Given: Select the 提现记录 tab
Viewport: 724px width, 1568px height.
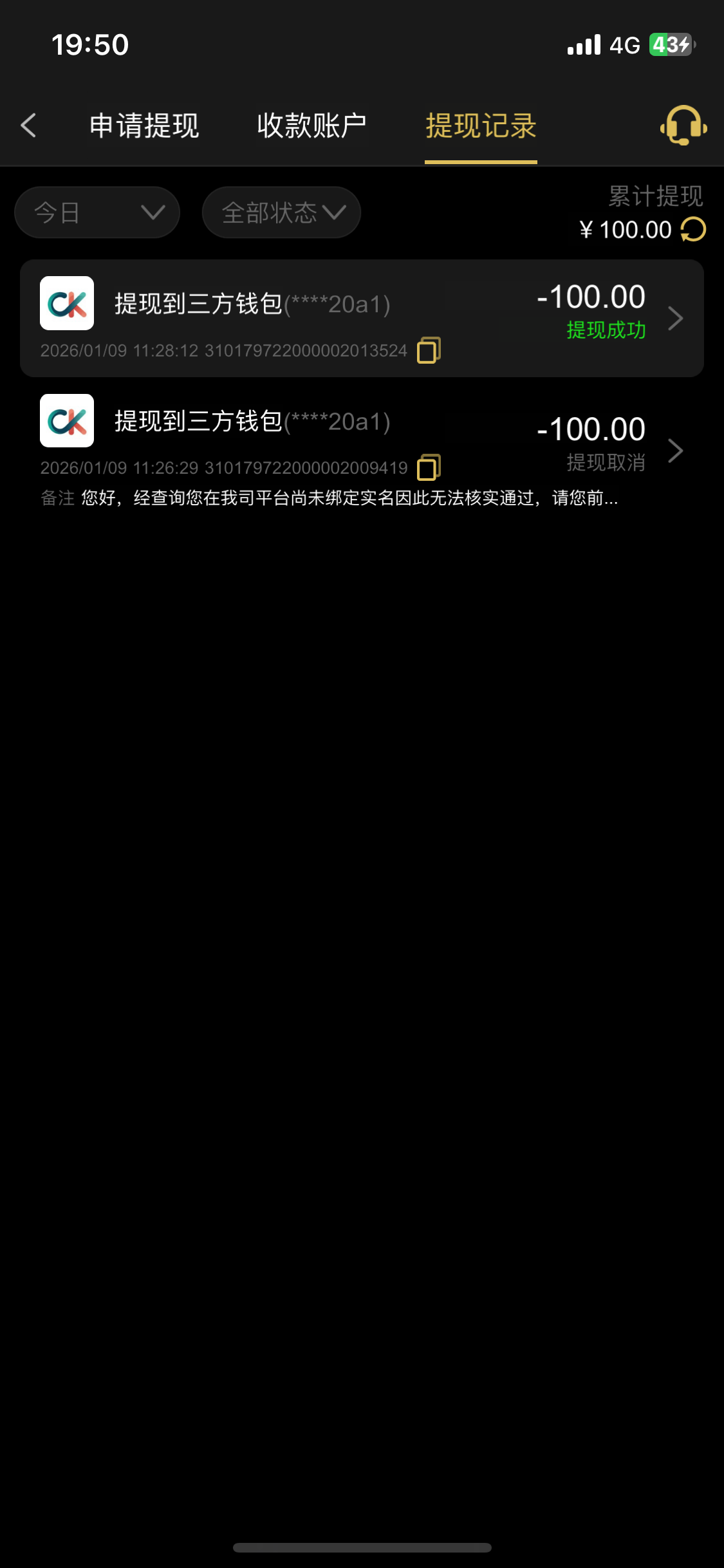Looking at the screenshot, I should 481,126.
